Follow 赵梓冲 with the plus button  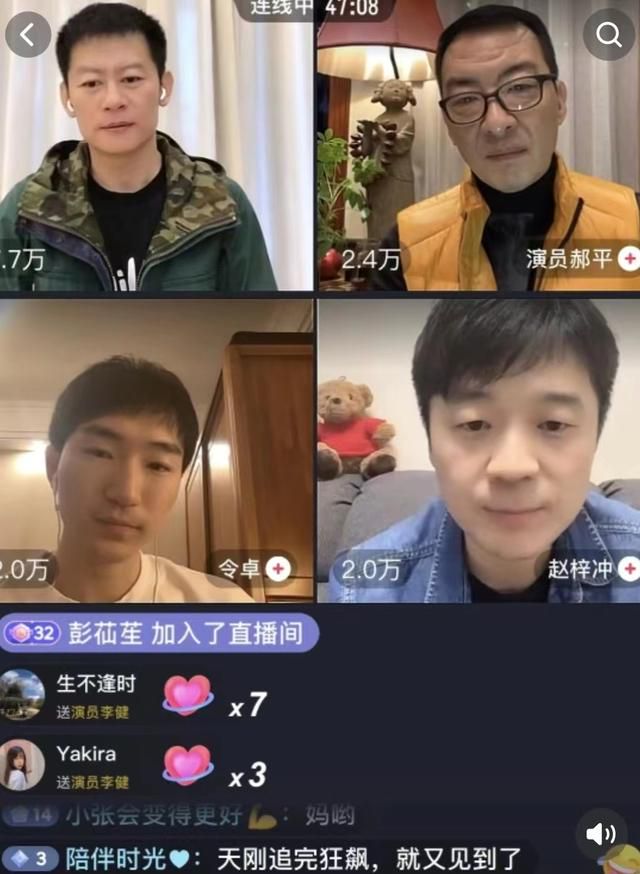click(629, 570)
